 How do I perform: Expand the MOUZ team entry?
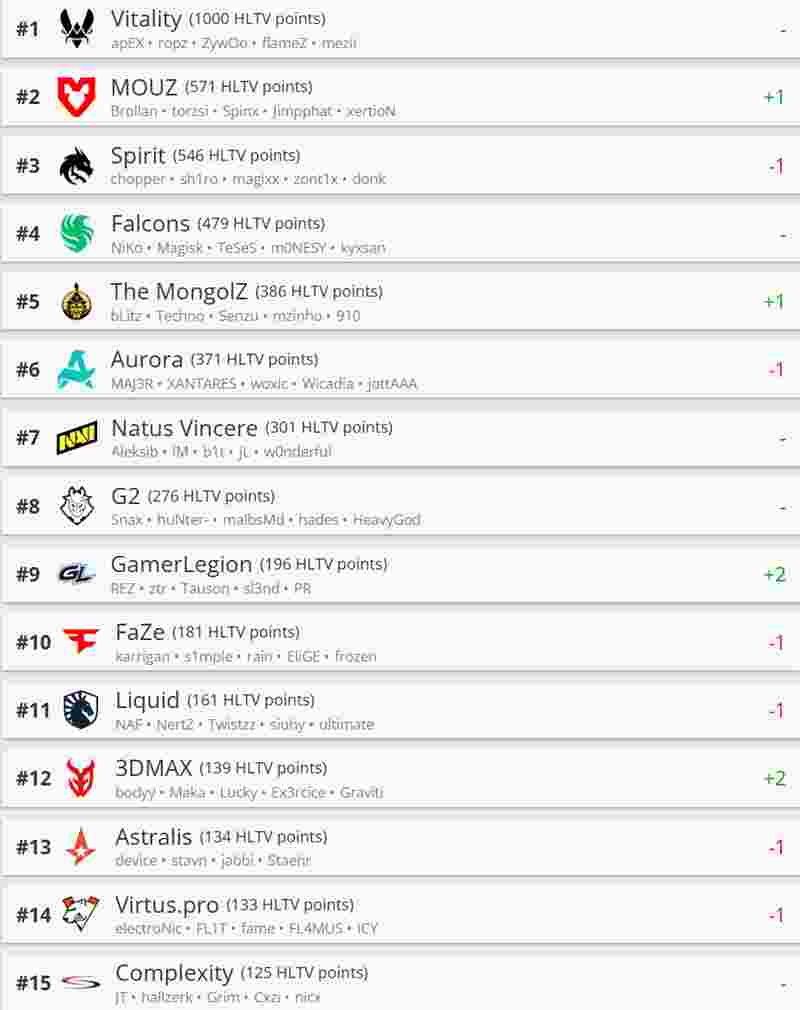point(400,97)
